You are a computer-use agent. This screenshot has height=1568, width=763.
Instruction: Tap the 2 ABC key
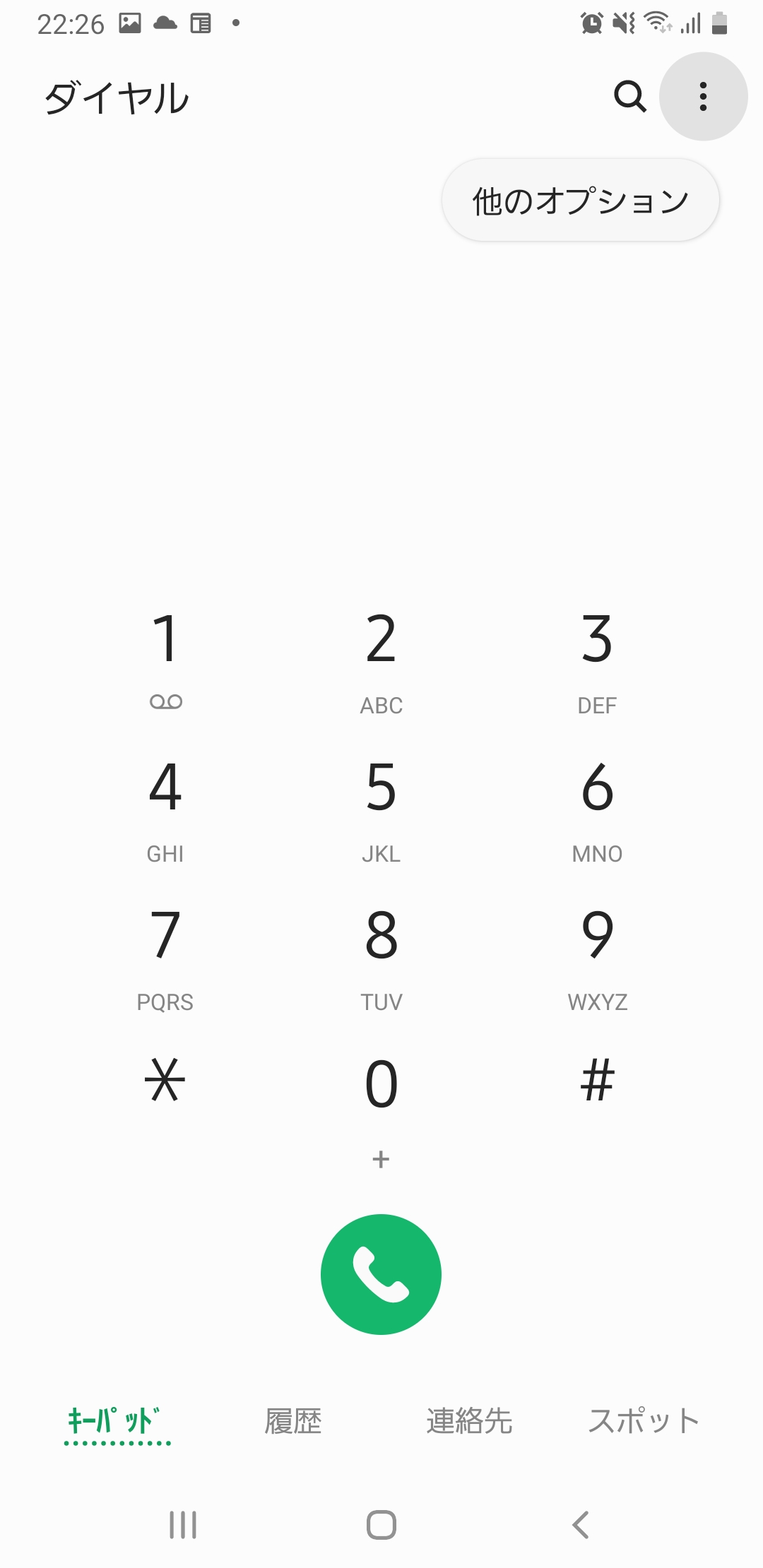(x=381, y=657)
